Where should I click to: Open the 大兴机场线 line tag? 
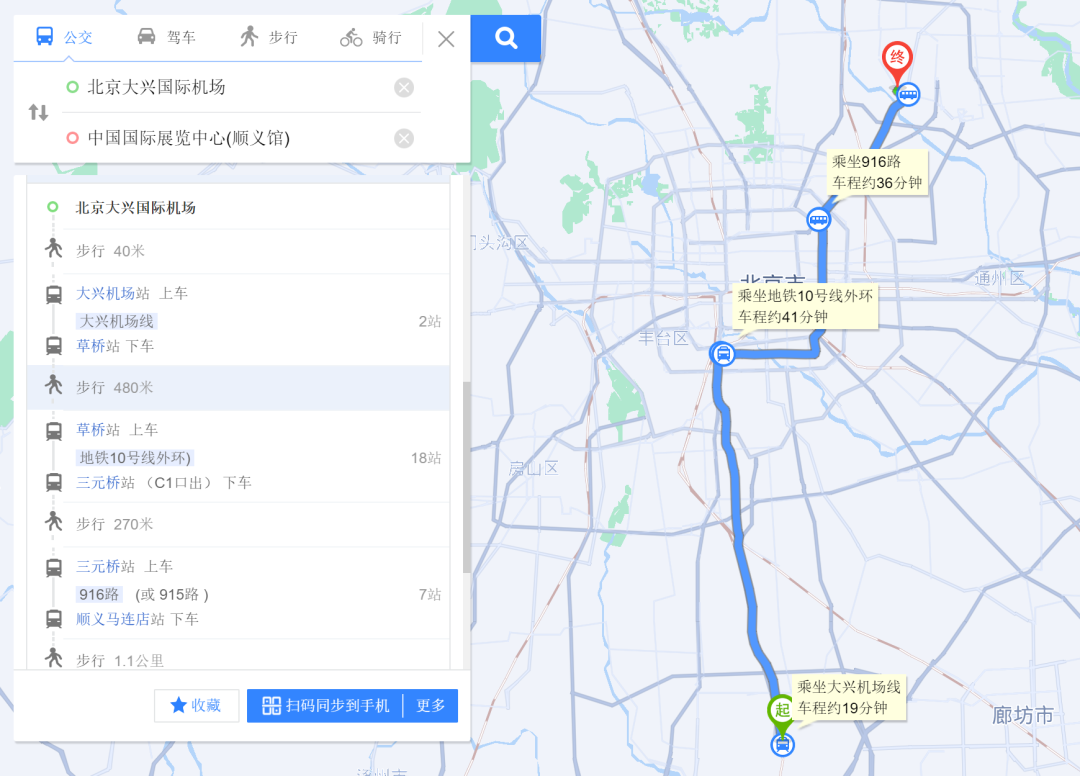click(x=117, y=321)
